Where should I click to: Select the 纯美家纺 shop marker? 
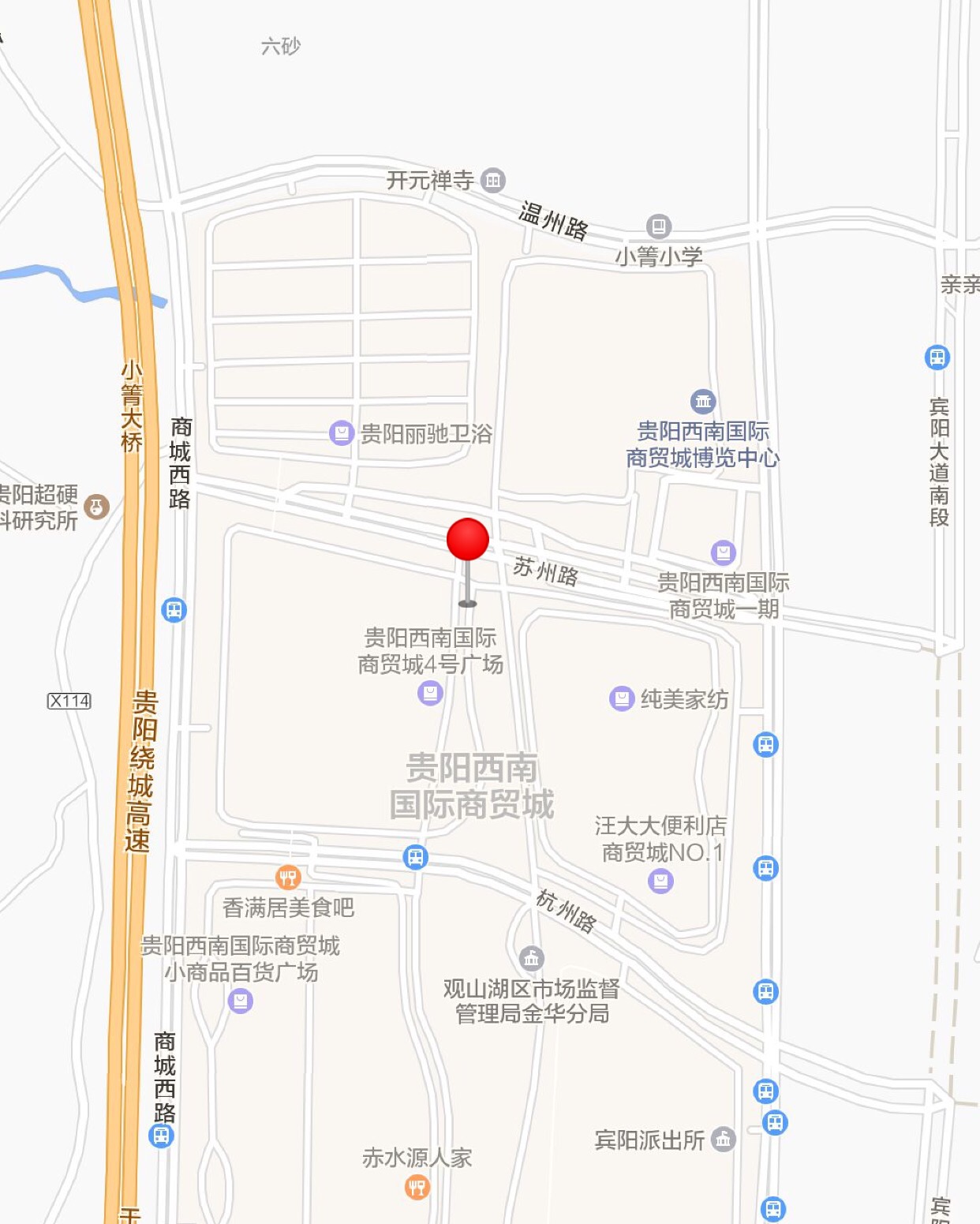[622, 699]
